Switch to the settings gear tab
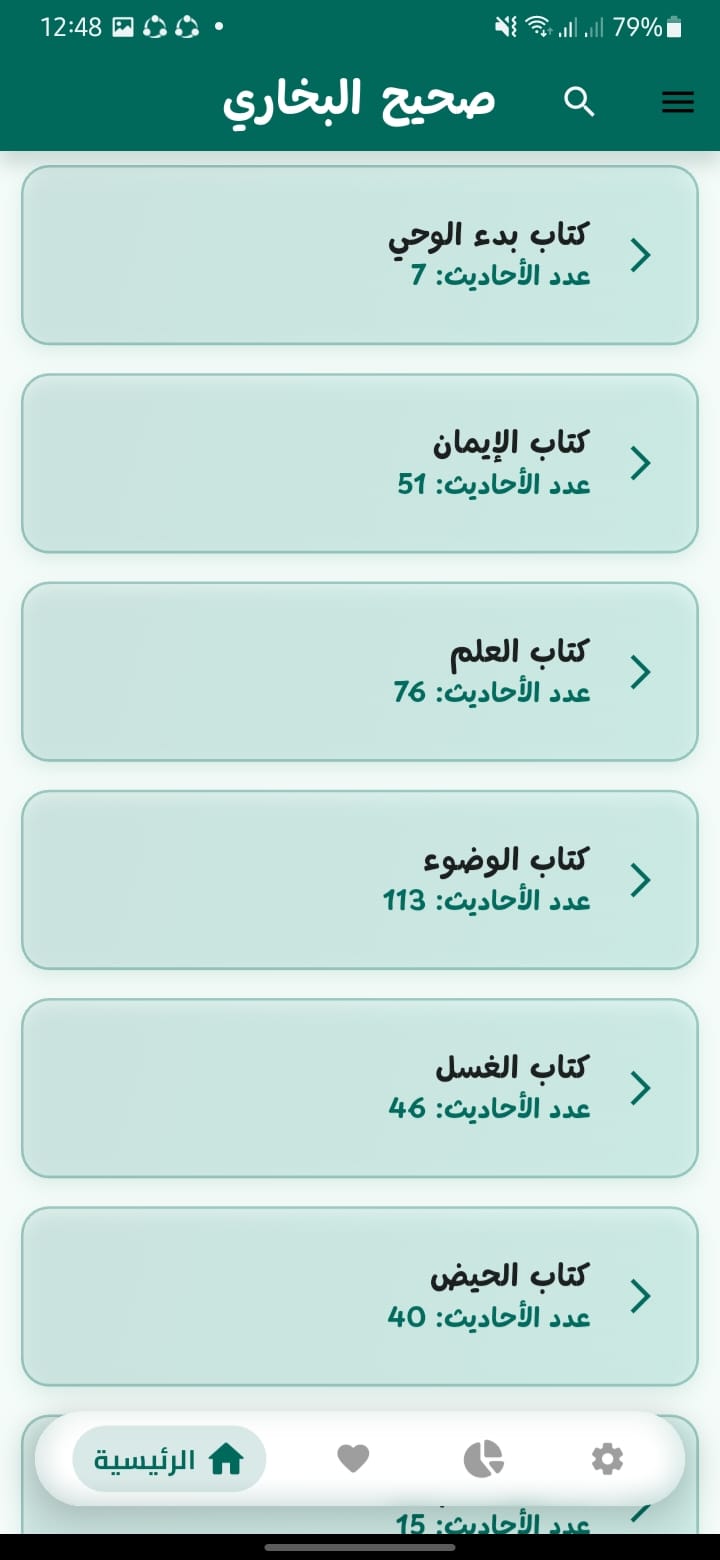This screenshot has width=720, height=1560. pyautogui.click(x=607, y=1459)
